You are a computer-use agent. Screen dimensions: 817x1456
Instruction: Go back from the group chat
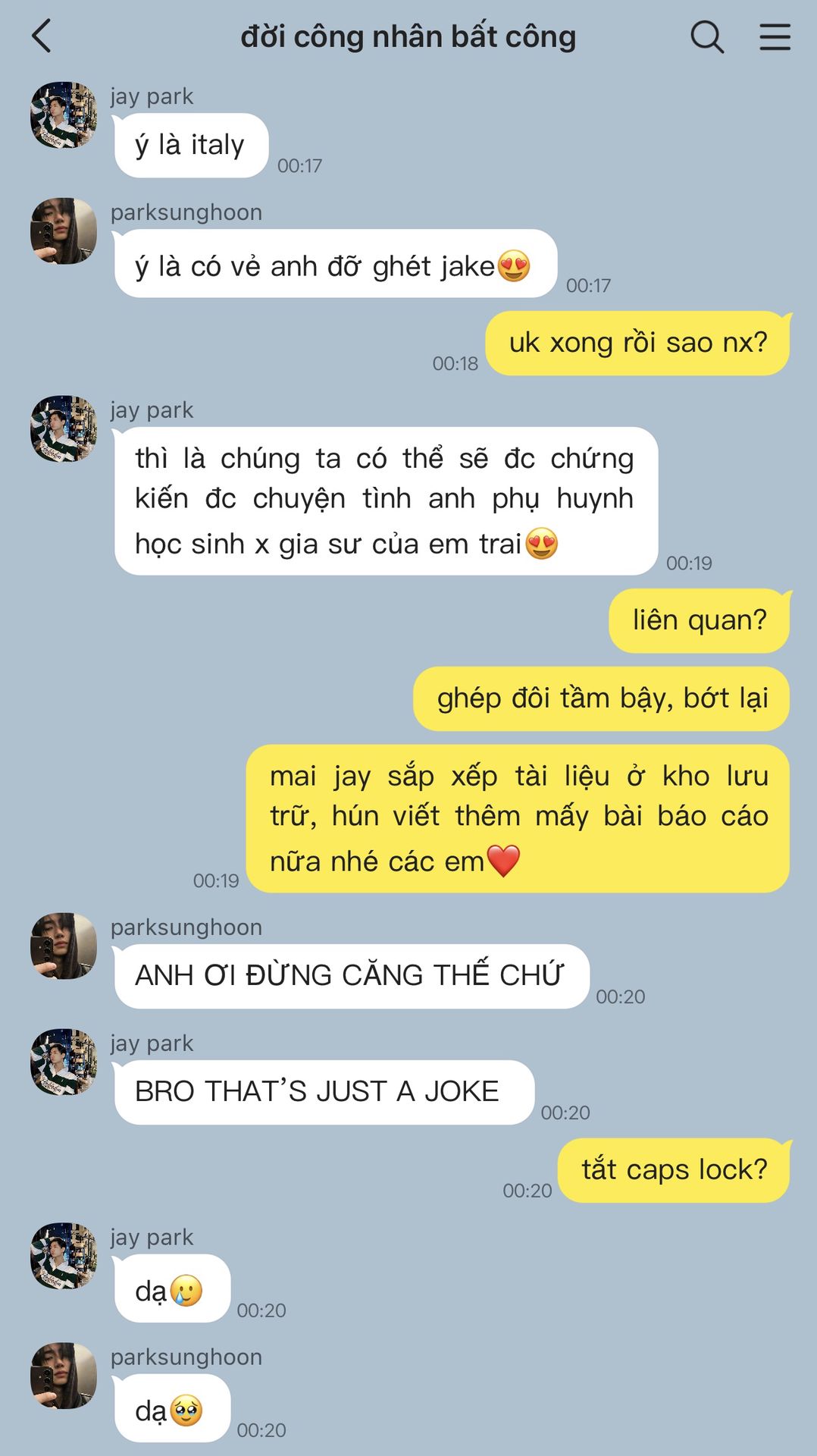[42, 36]
